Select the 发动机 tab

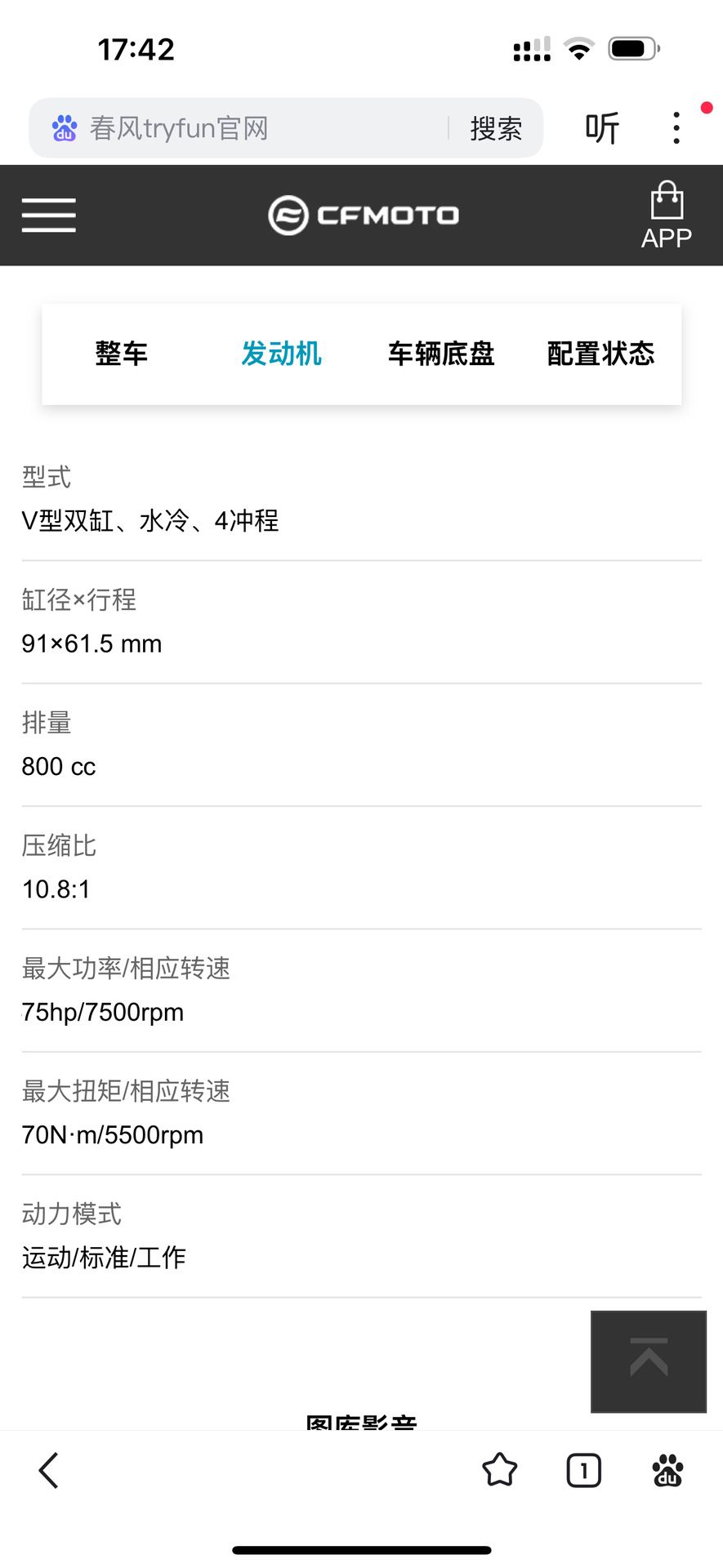[282, 354]
